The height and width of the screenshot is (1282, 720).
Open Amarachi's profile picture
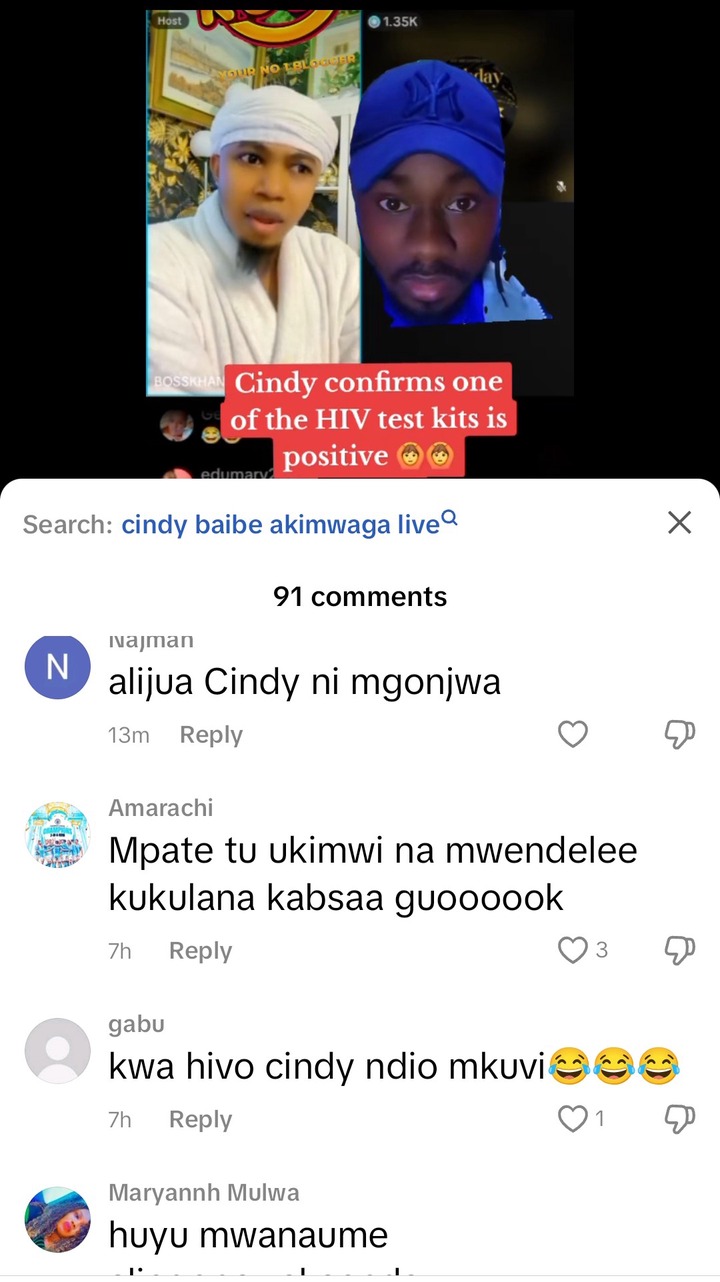coord(57,835)
